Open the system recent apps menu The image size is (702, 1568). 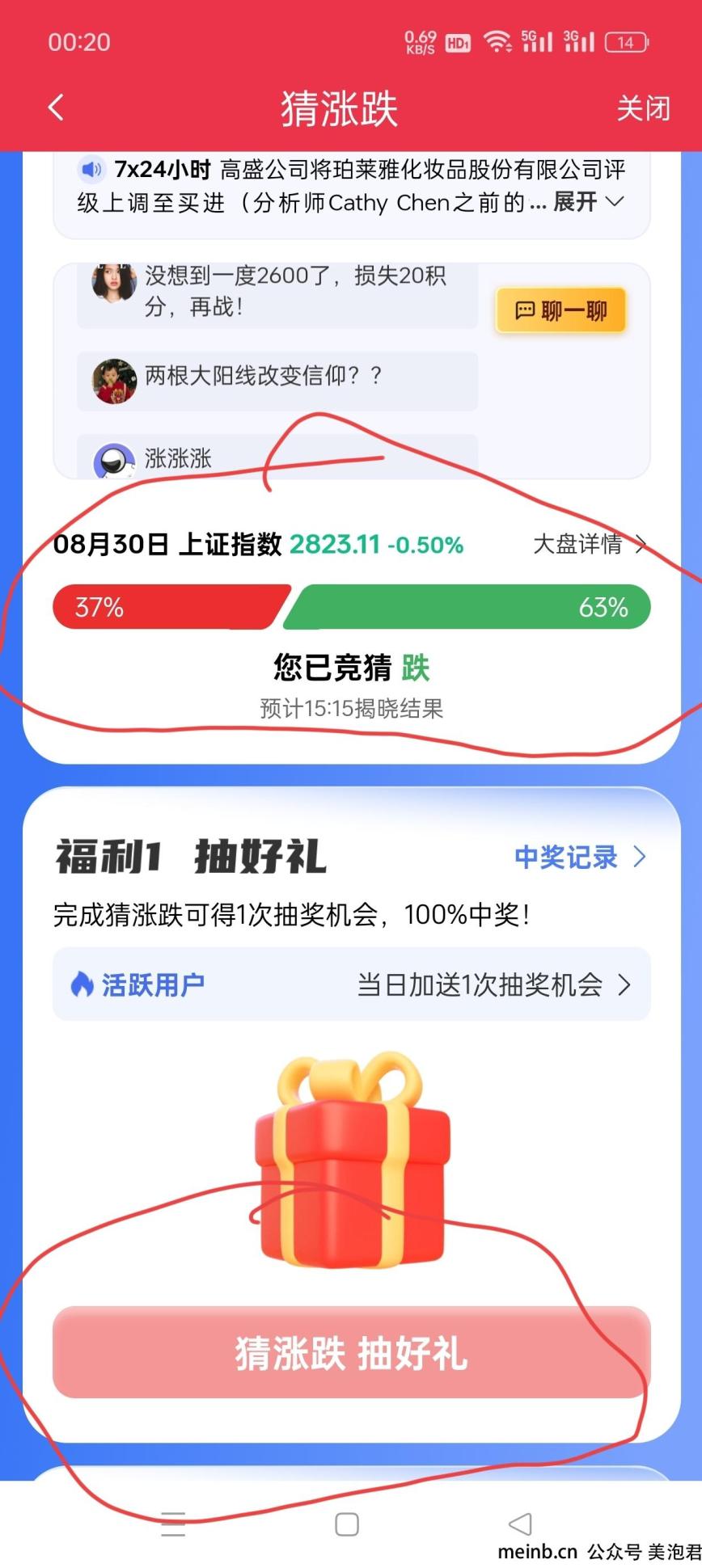pos(173,1524)
